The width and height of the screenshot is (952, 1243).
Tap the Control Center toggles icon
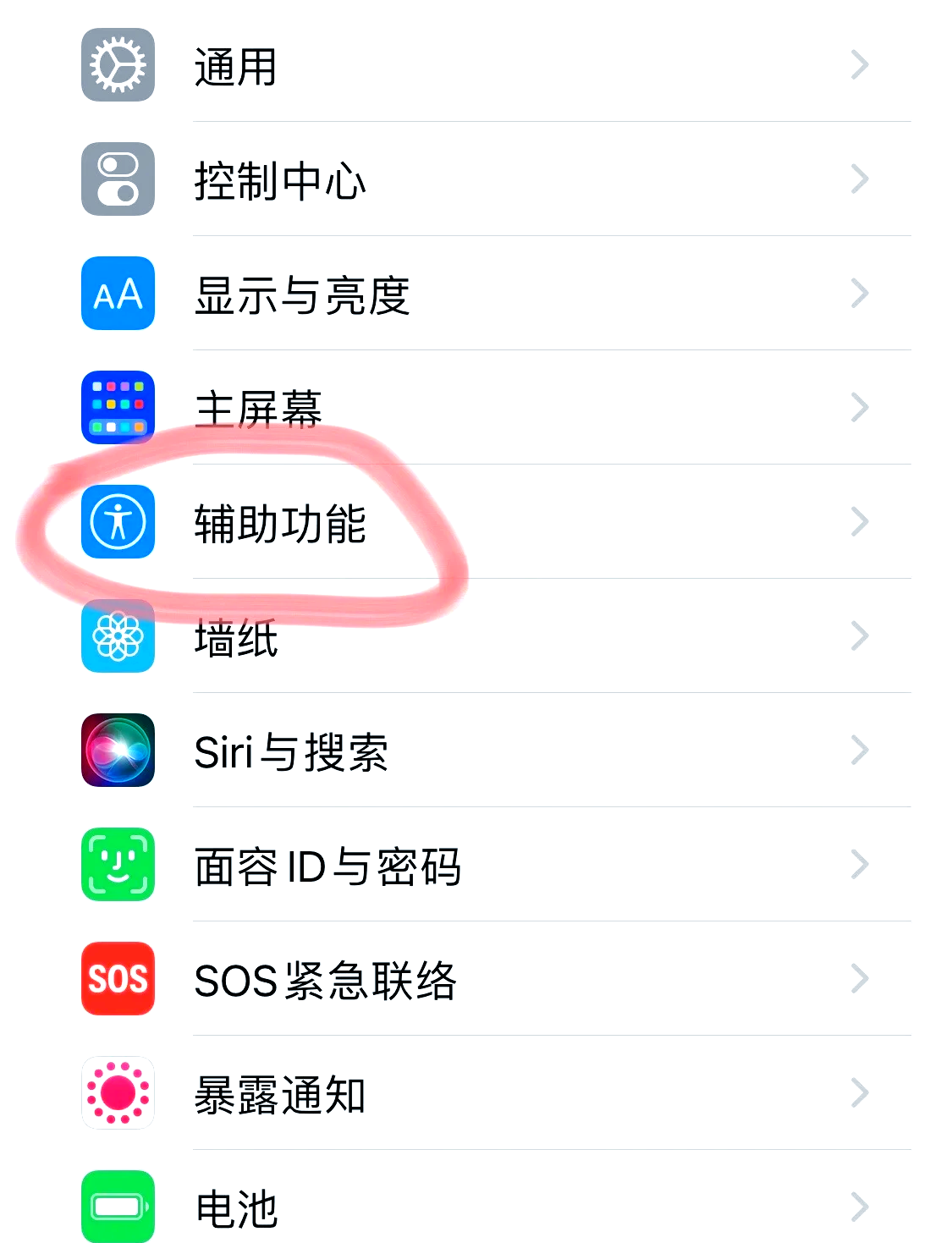(117, 179)
